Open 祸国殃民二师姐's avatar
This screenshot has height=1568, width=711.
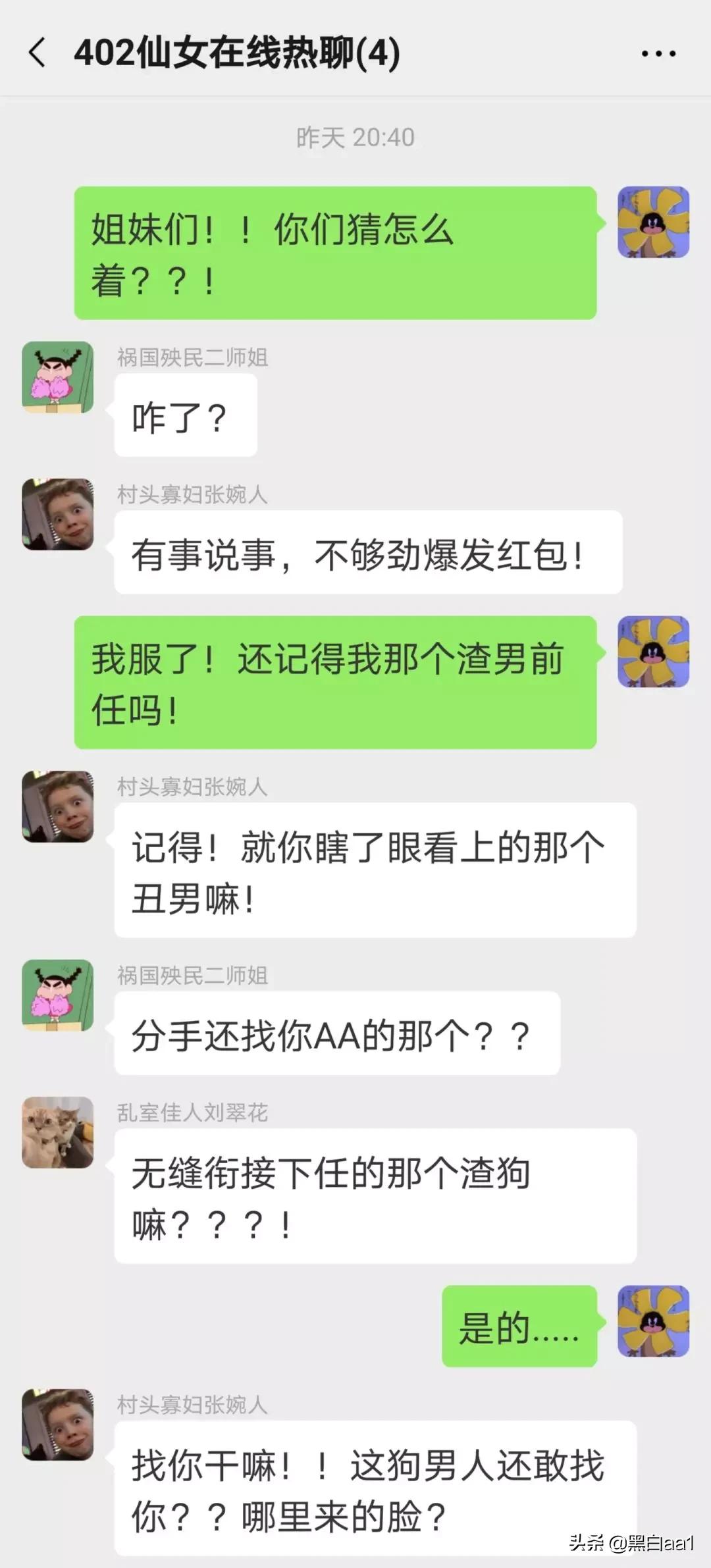pos(58,379)
